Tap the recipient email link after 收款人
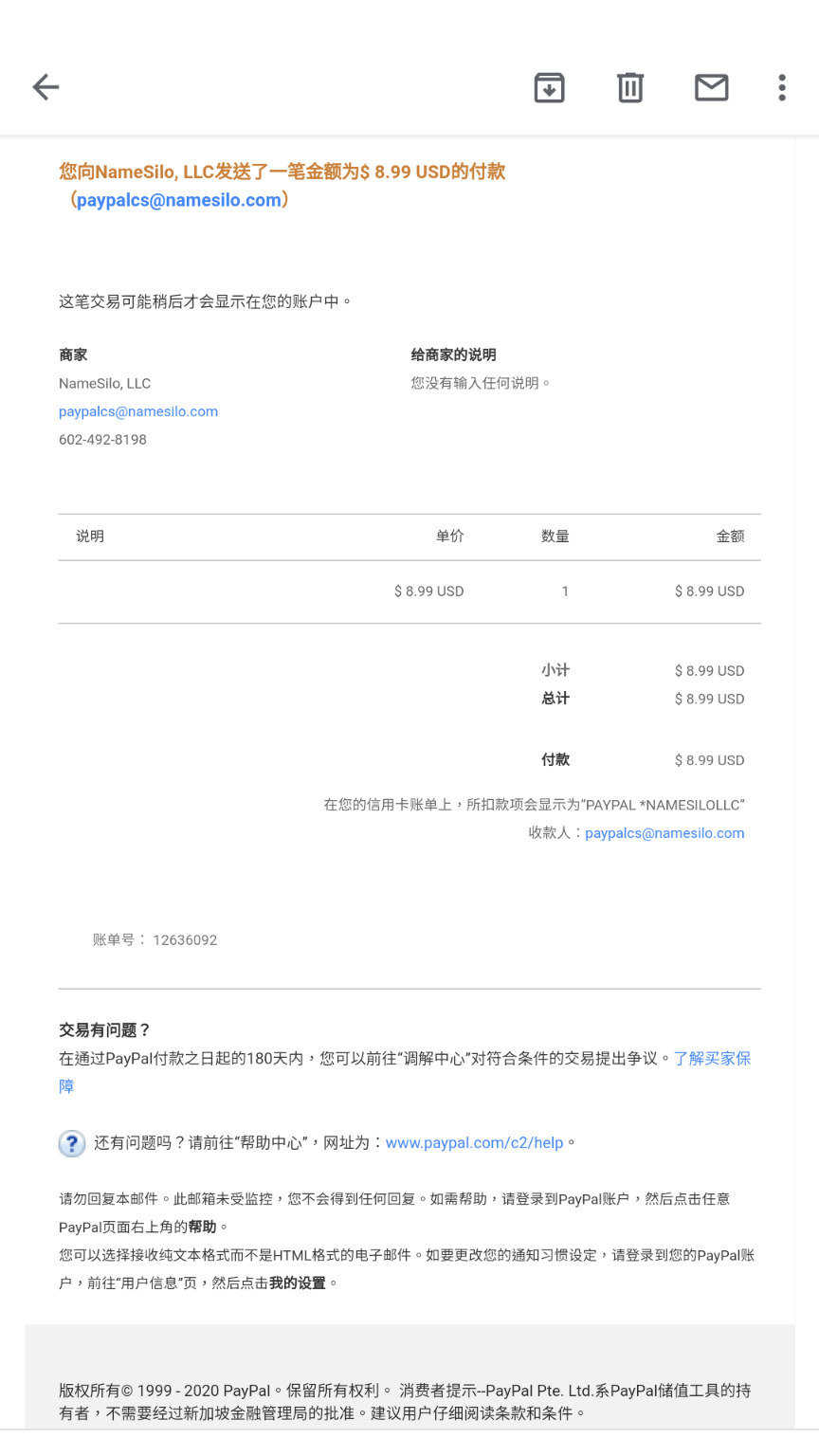The height and width of the screenshot is (1456, 819). (x=664, y=833)
